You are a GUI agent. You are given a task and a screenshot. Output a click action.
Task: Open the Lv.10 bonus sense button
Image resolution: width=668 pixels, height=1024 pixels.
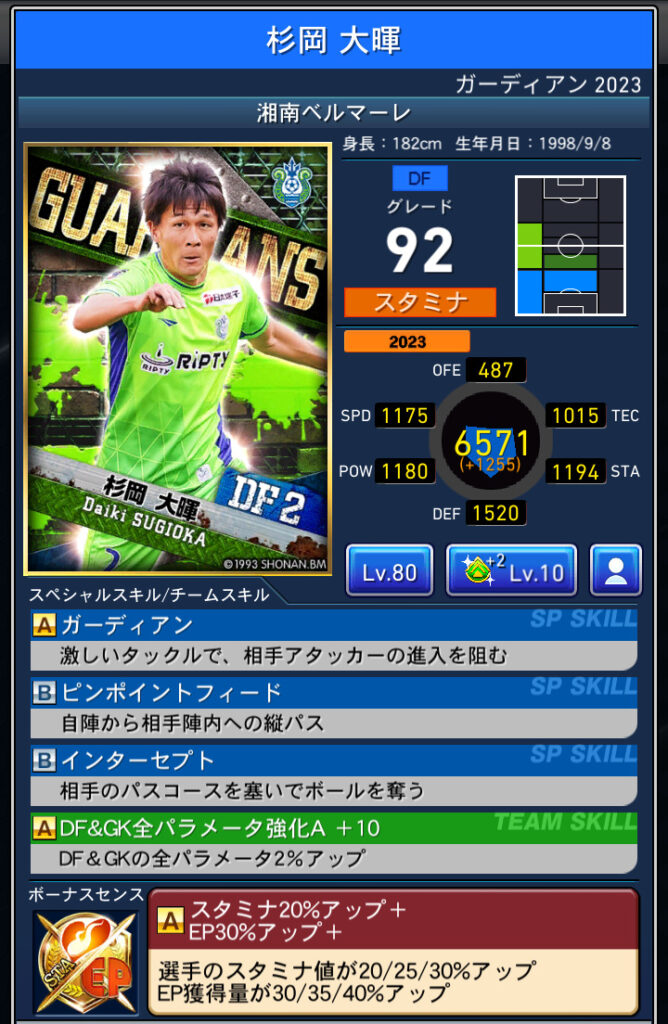[x=511, y=571]
